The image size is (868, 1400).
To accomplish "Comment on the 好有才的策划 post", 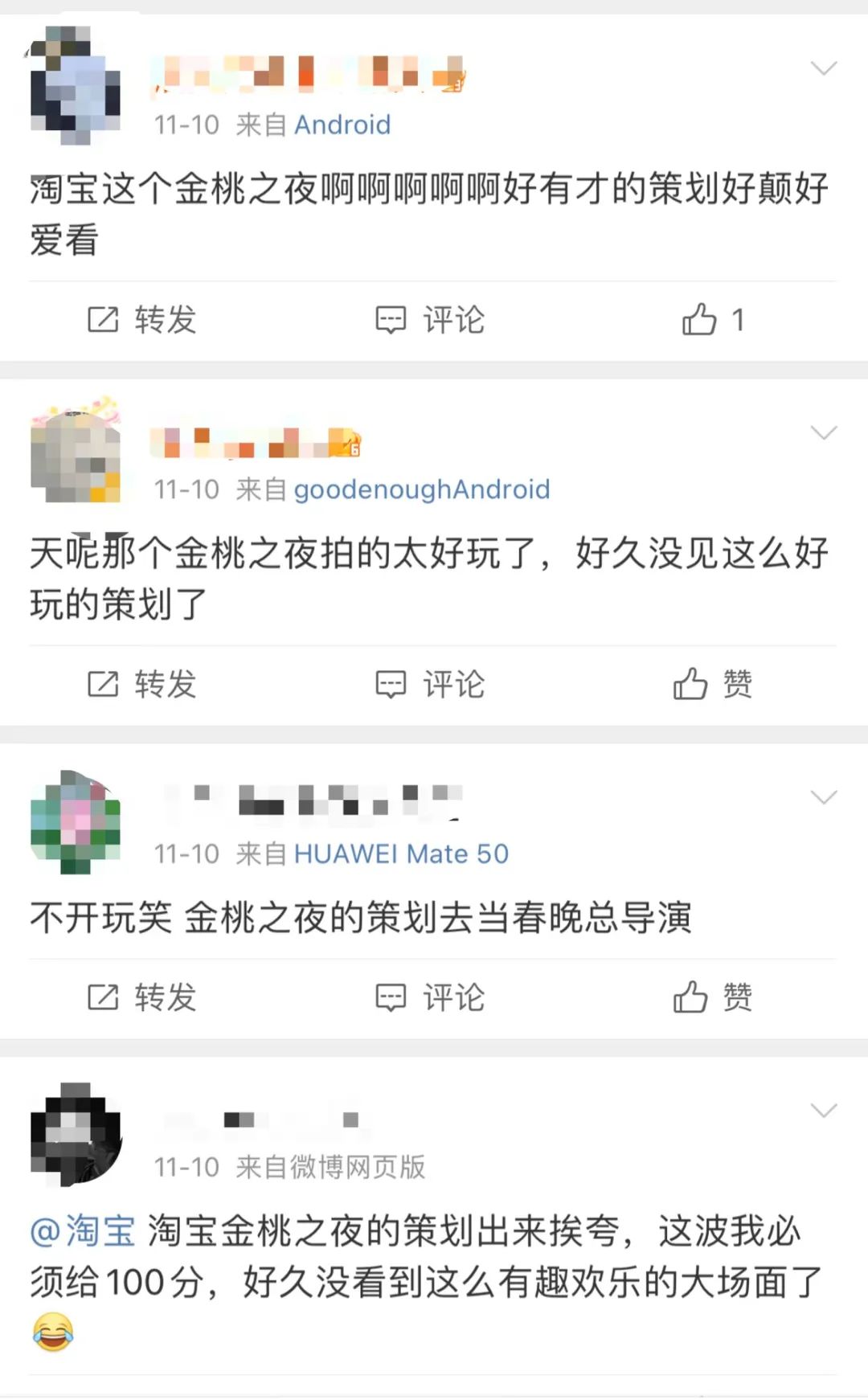I will point(431,320).
